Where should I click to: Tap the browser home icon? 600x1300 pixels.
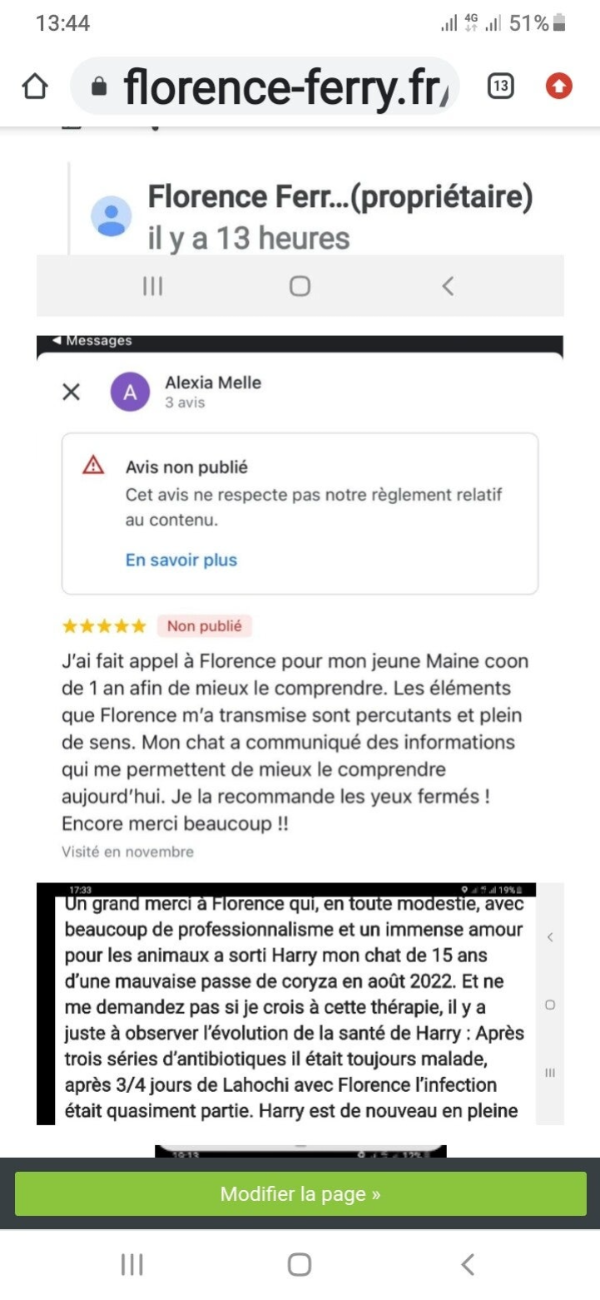(x=35, y=88)
